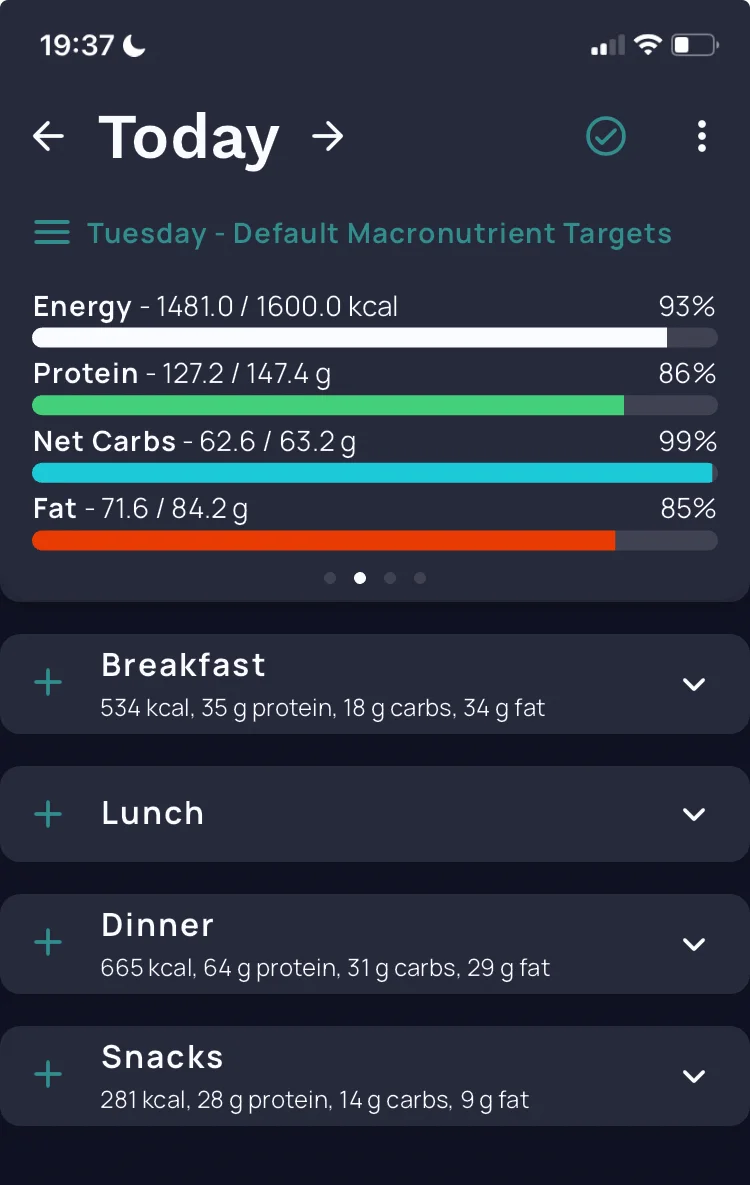Add food to Lunch

pyautogui.click(x=48, y=814)
